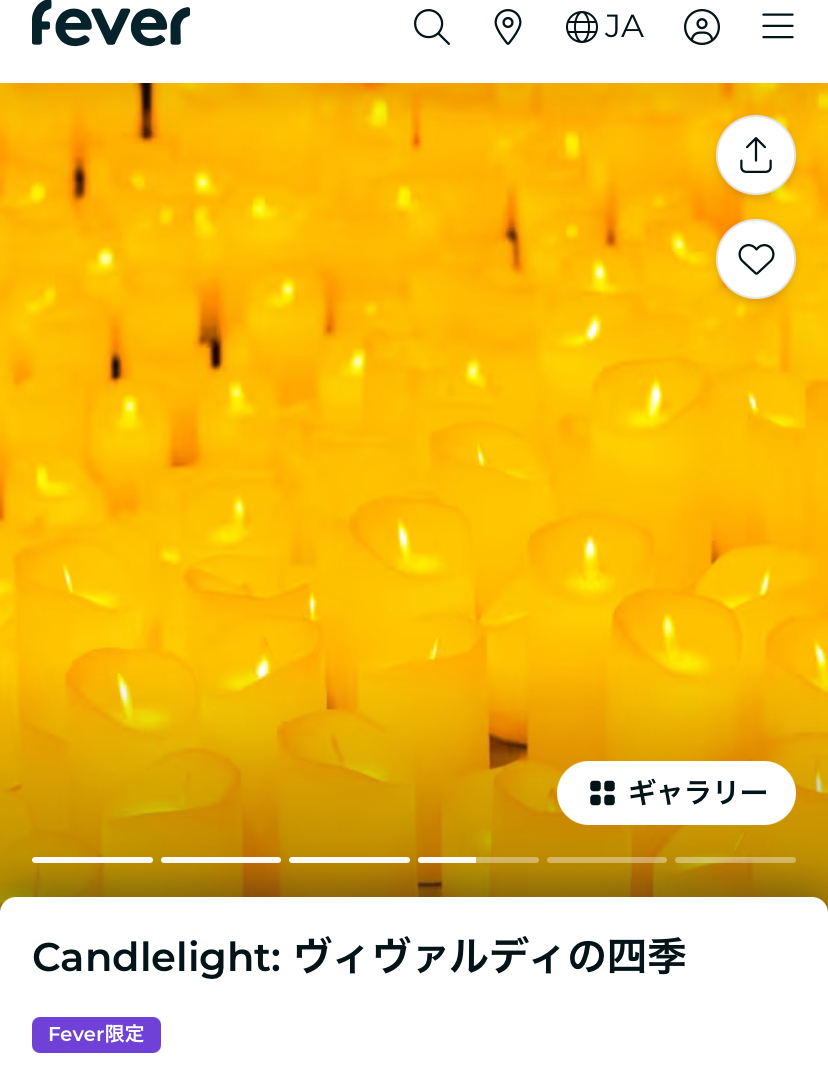The width and height of the screenshot is (828, 1070).
Task: Jump to the last gallery slide indicator
Action: (x=735, y=860)
